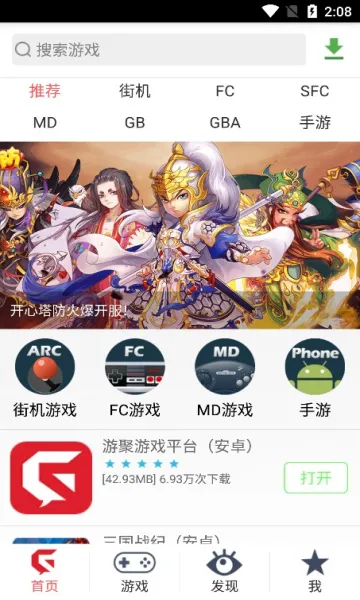View the 游聚游戏平台 (安卓) listing

click(x=180, y=478)
